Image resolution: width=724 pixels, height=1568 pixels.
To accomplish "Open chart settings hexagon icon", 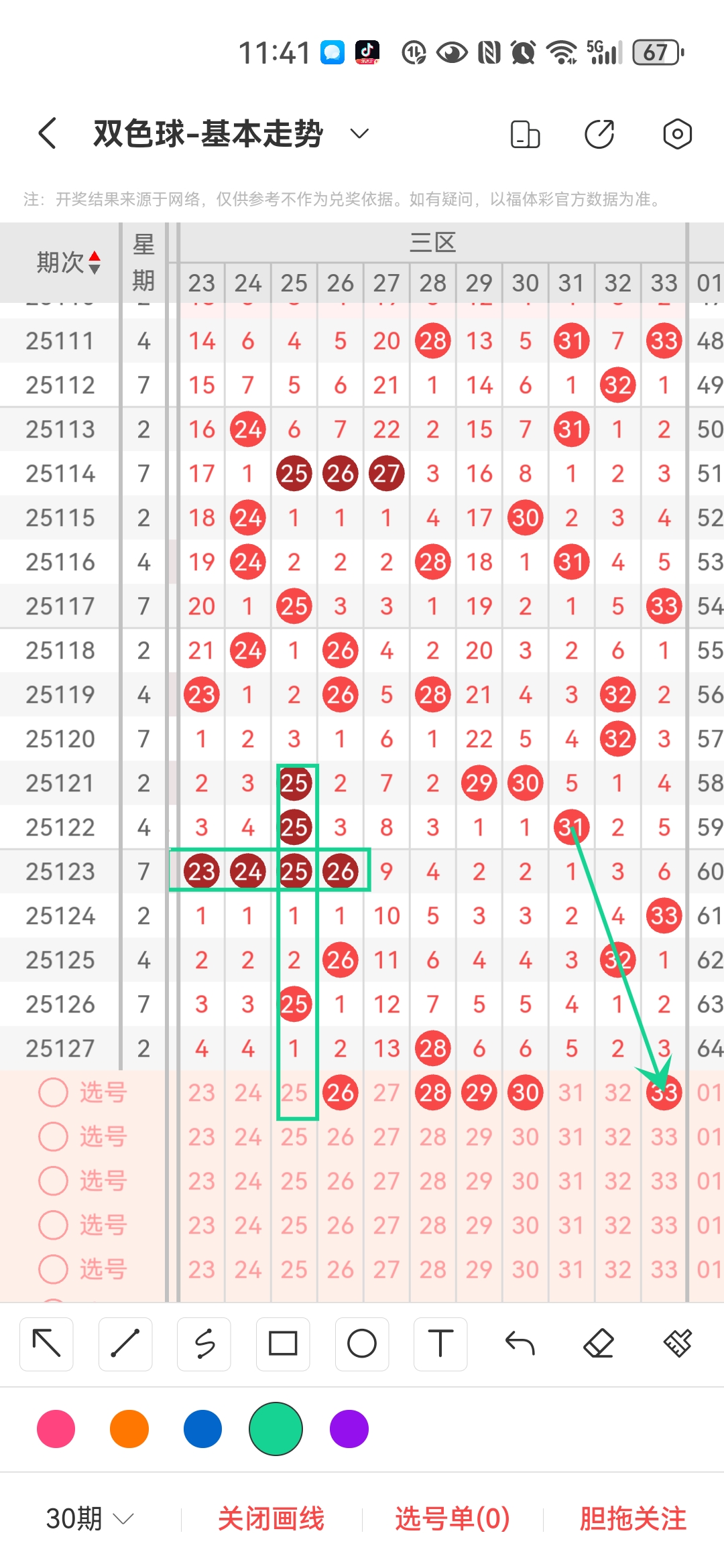I will (677, 134).
